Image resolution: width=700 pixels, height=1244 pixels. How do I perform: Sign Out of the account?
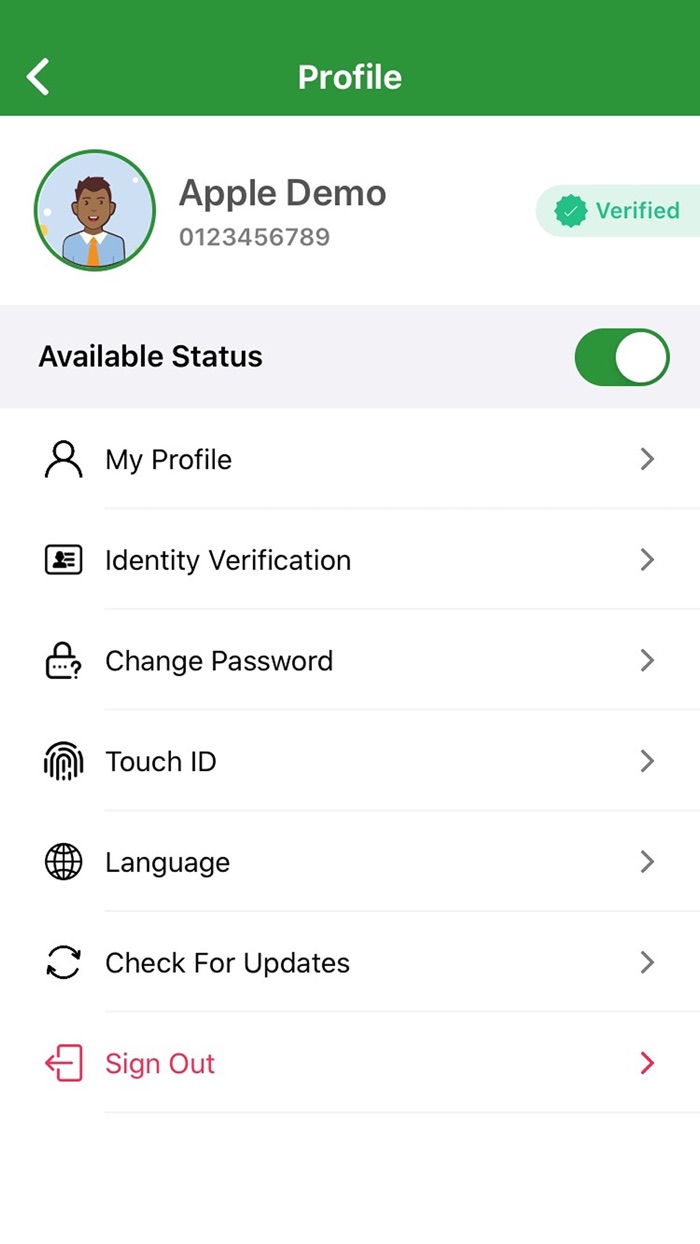tap(350, 1063)
